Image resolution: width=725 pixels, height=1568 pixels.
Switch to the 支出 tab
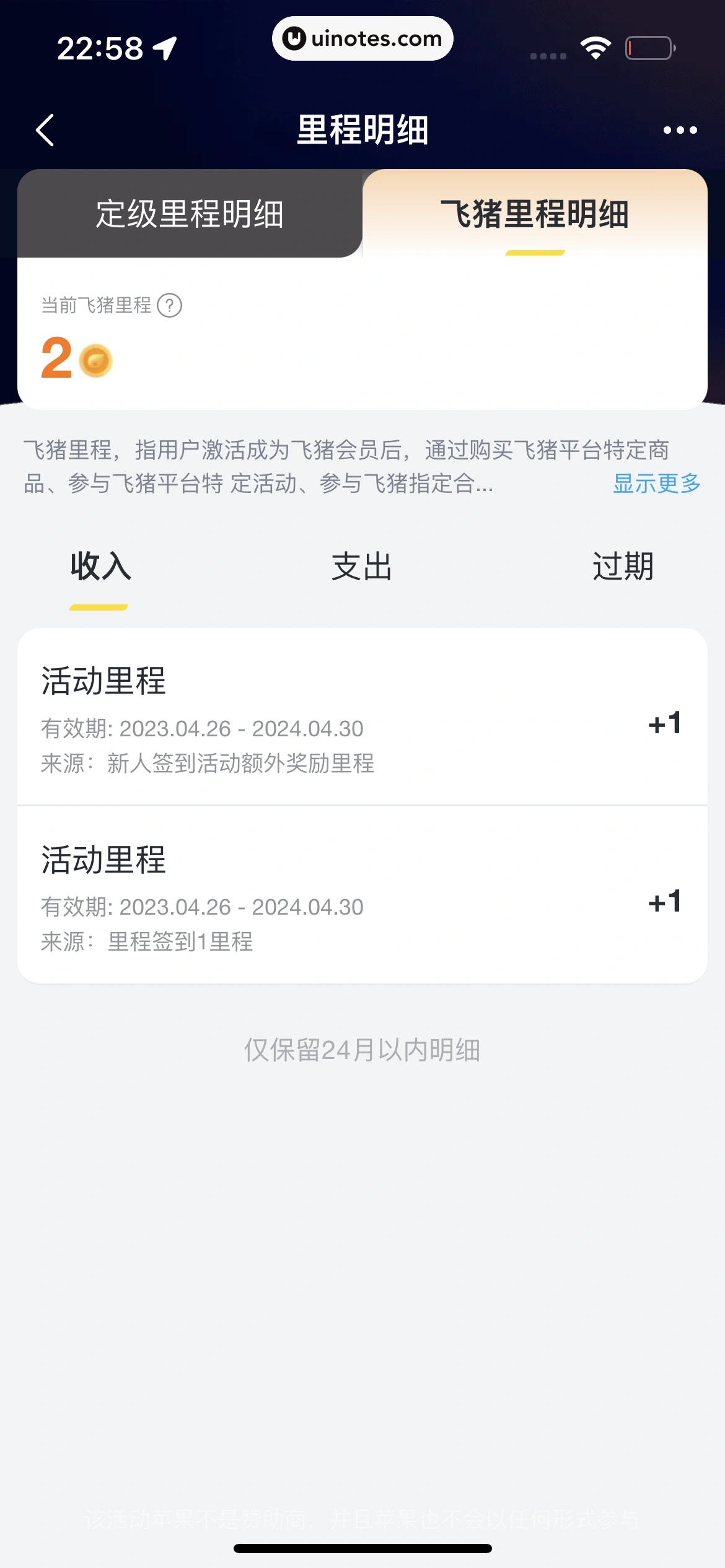pyautogui.click(x=362, y=566)
